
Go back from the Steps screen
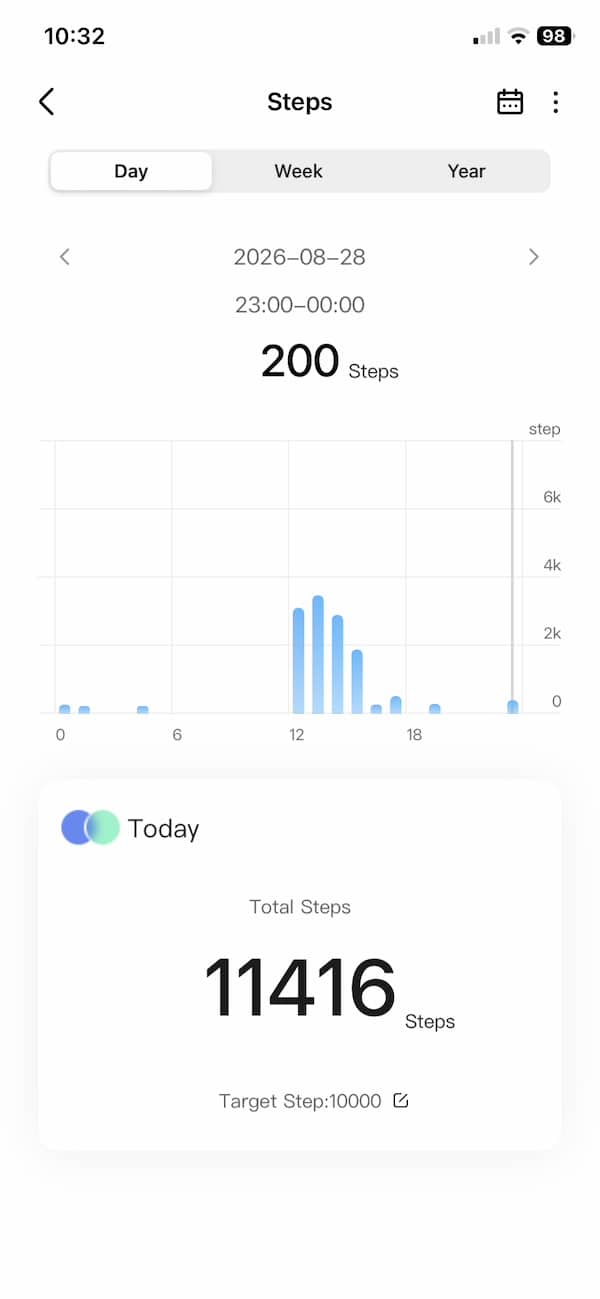[46, 101]
